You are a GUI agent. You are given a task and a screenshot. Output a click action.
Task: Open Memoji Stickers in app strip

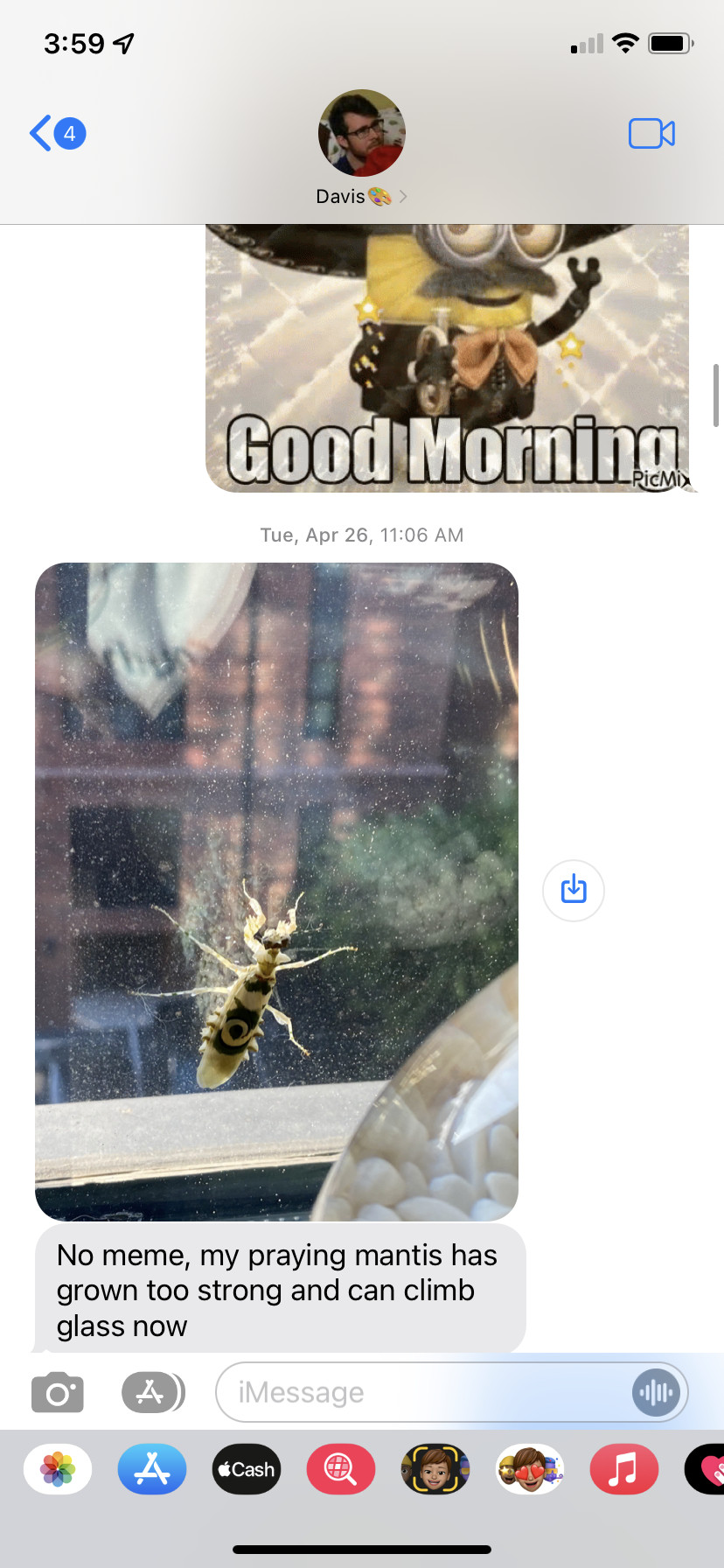pyautogui.click(x=530, y=1469)
